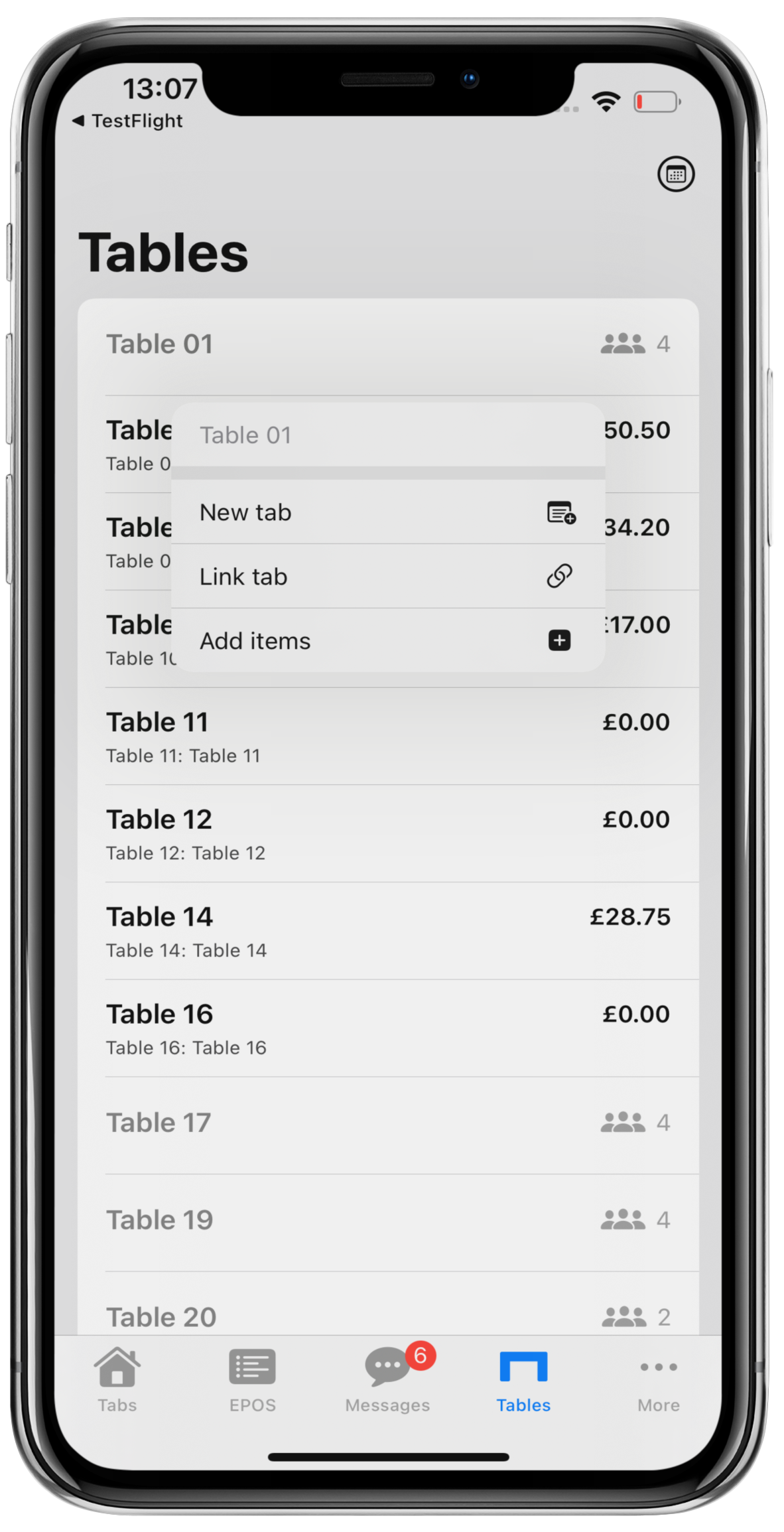Switch to the Tabs tab
Image resolution: width=784 pixels, height=1532 pixels.
117,1380
